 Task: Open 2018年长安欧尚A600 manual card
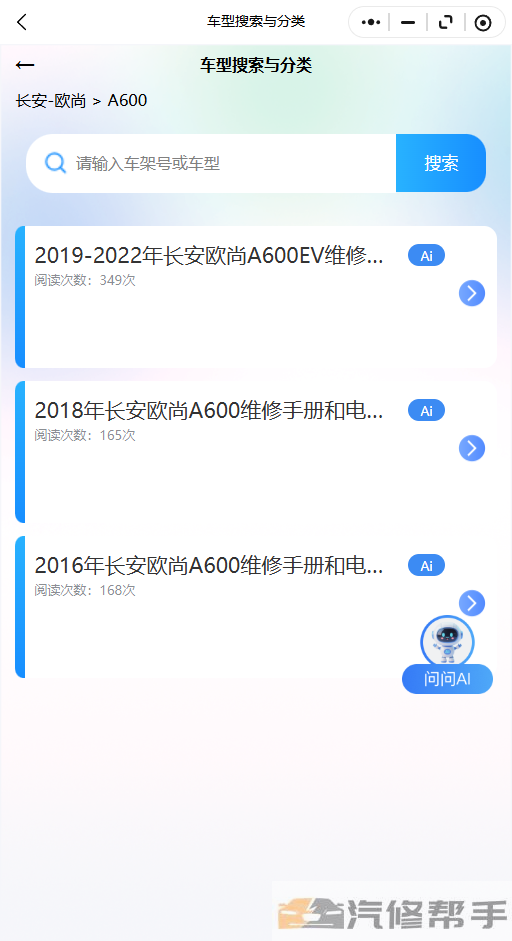point(256,452)
